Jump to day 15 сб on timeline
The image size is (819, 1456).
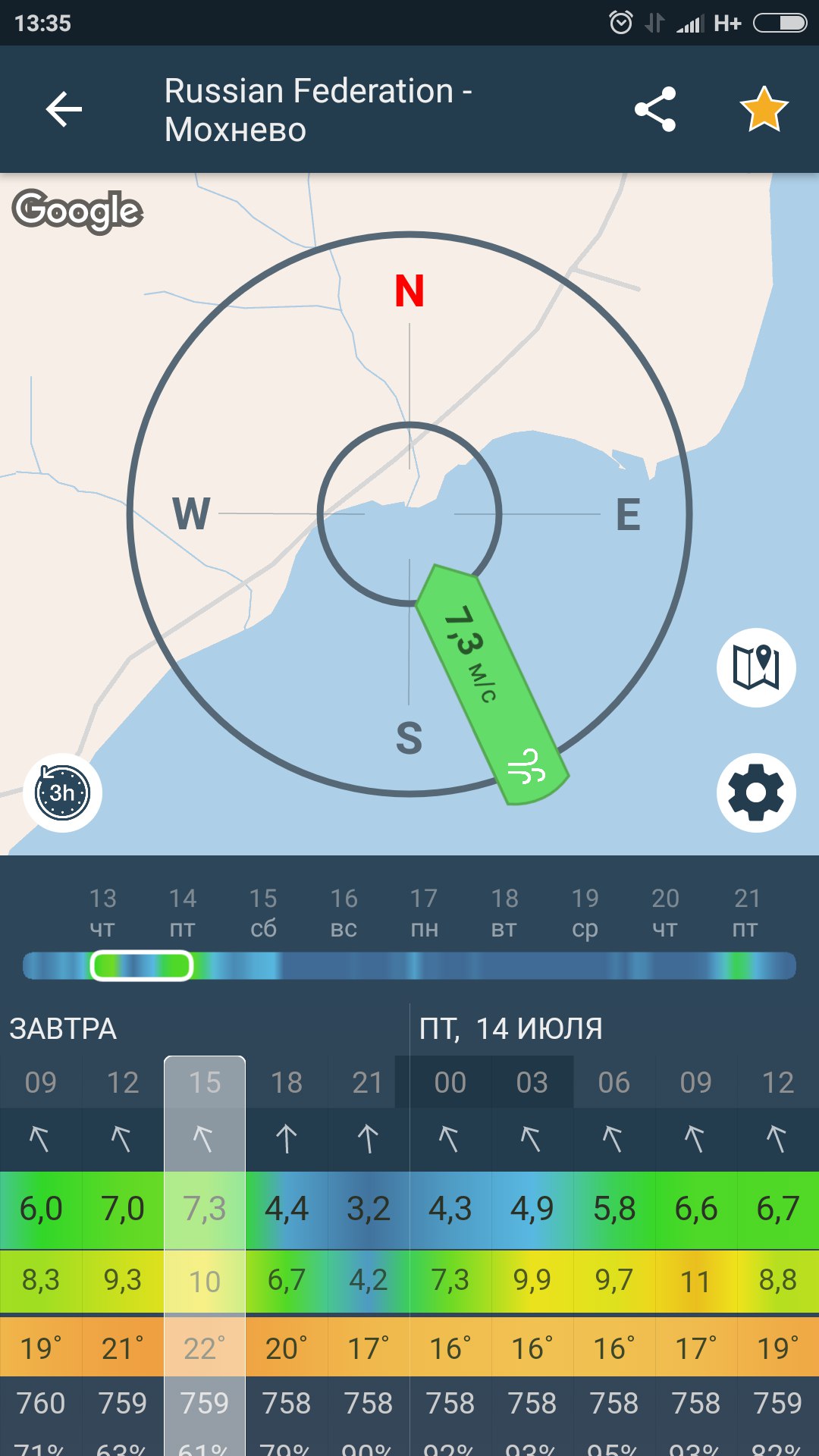coord(263,913)
